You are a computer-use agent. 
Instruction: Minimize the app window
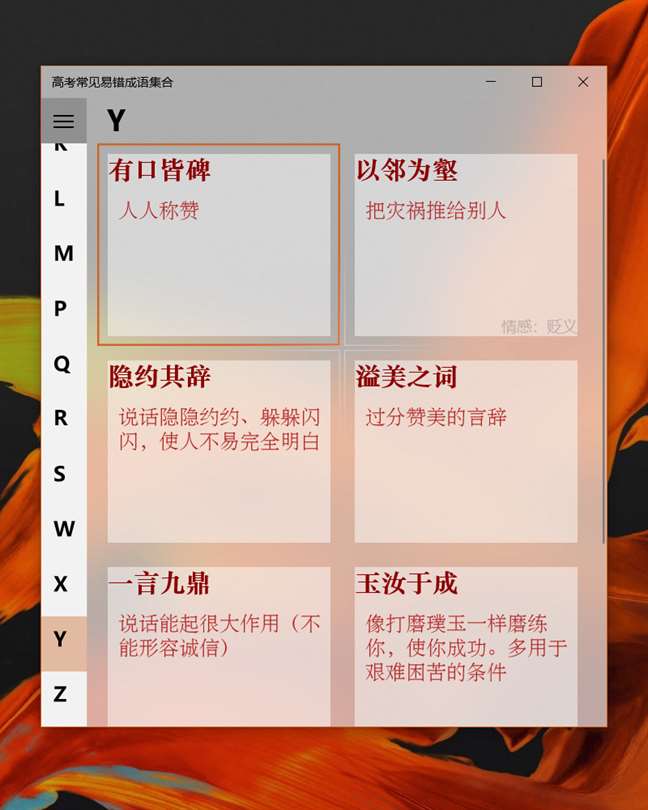click(491, 82)
